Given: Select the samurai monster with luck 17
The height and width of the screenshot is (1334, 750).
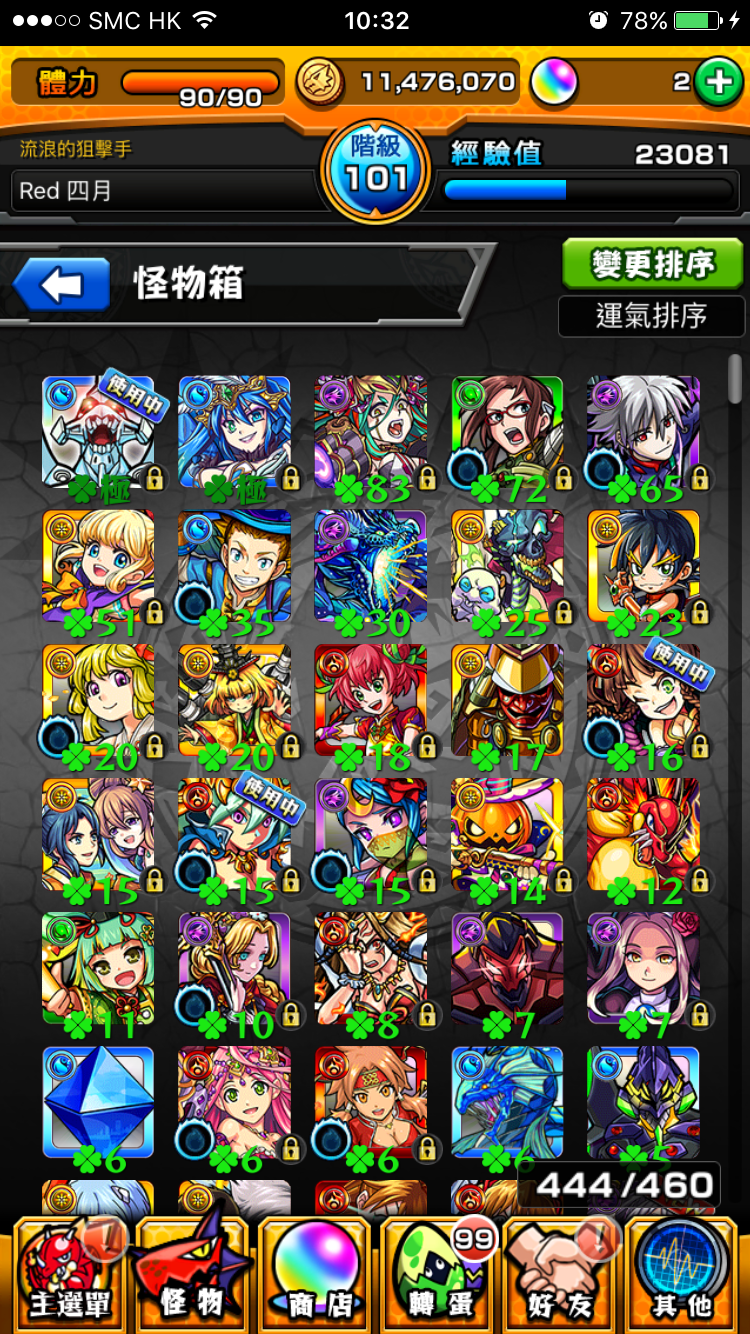Looking at the screenshot, I should [507, 700].
